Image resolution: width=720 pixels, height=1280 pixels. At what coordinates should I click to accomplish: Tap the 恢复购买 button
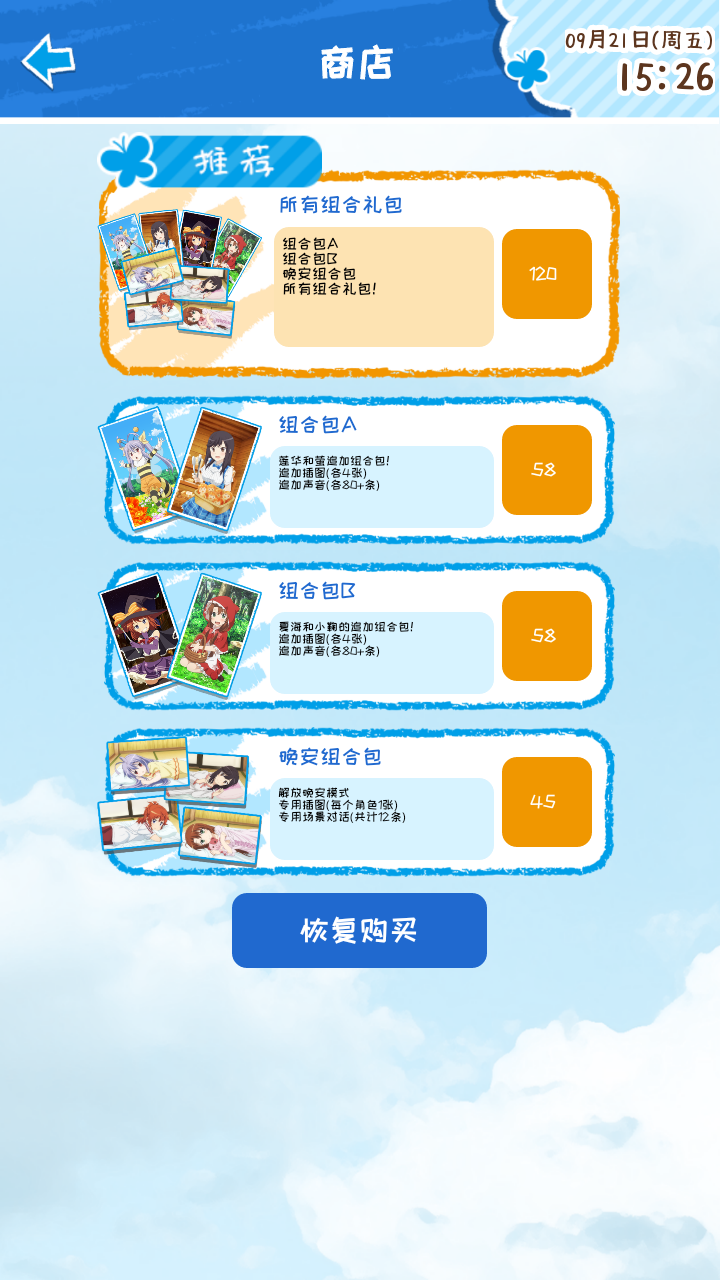(x=359, y=931)
